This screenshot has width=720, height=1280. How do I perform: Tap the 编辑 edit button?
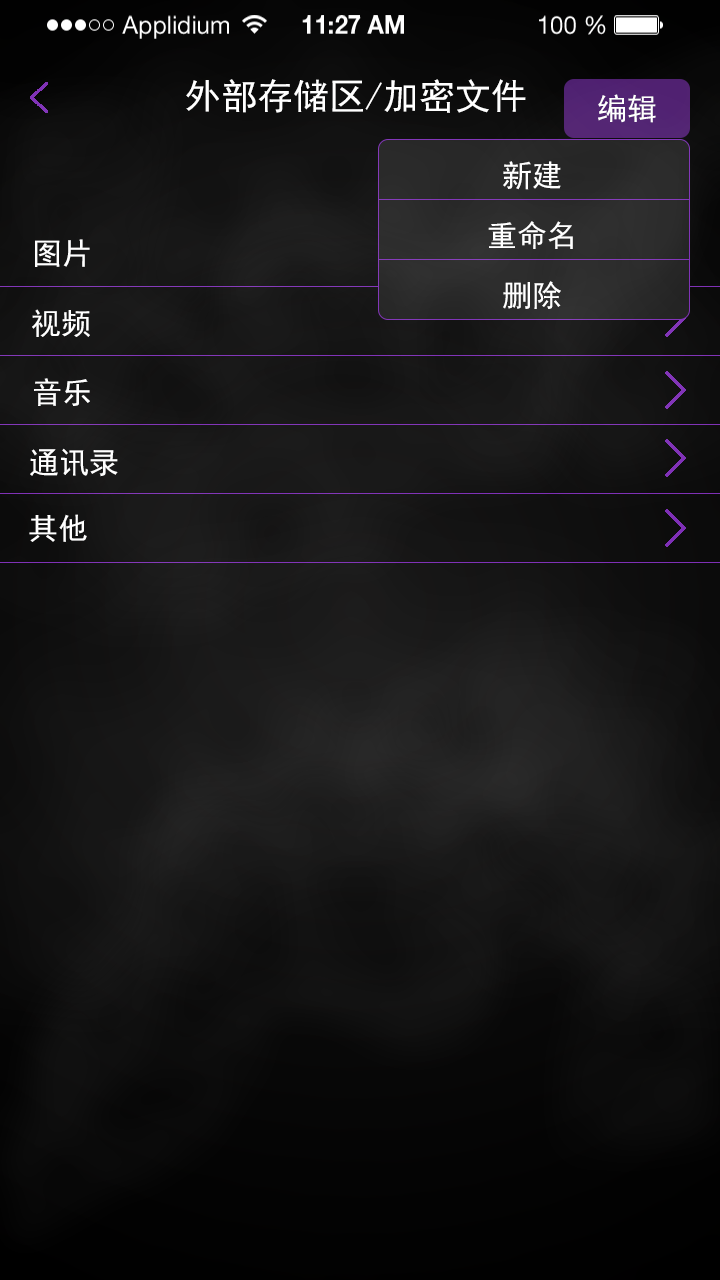[x=627, y=108]
